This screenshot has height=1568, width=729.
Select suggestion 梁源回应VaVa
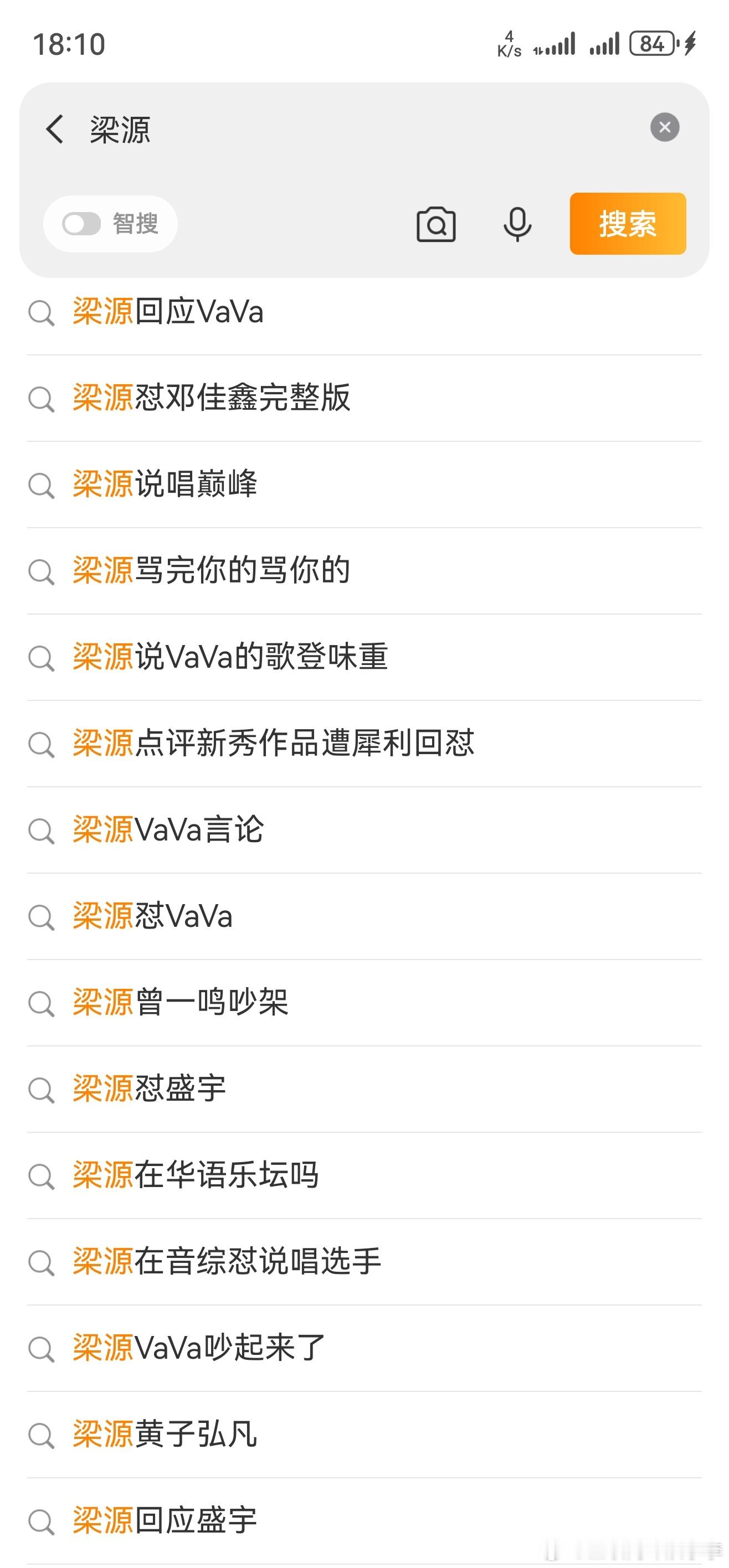click(x=364, y=312)
